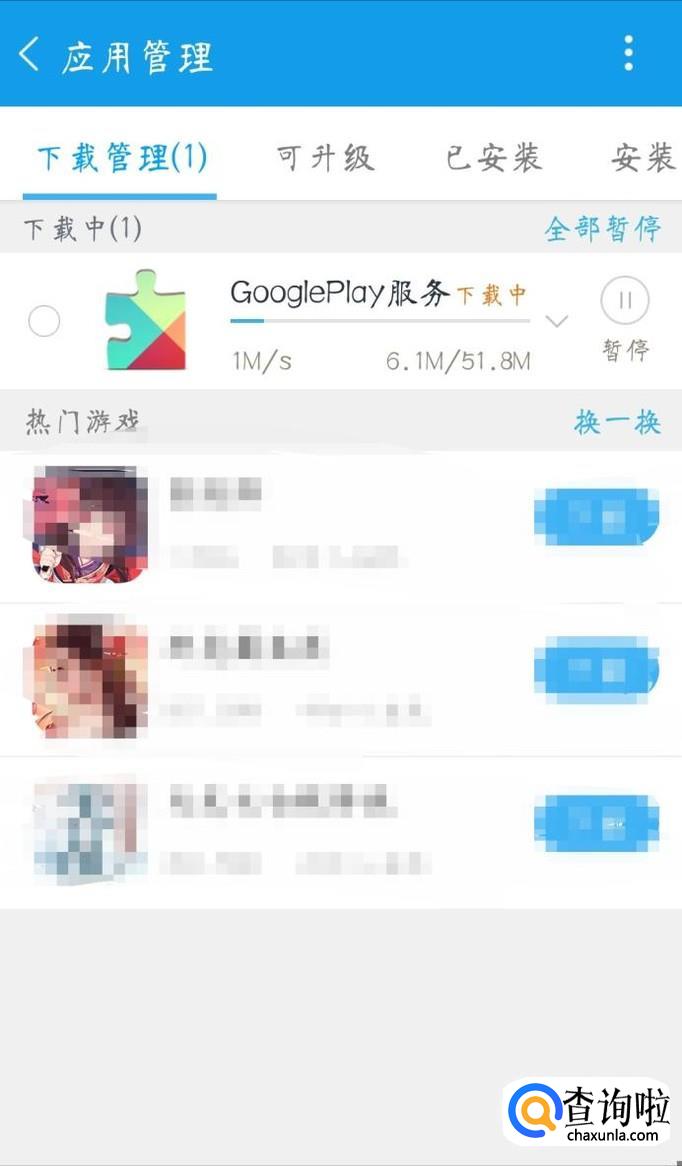Select the GooglePlay服务 download checkbox
The width and height of the screenshot is (682, 1166).
click(44, 321)
